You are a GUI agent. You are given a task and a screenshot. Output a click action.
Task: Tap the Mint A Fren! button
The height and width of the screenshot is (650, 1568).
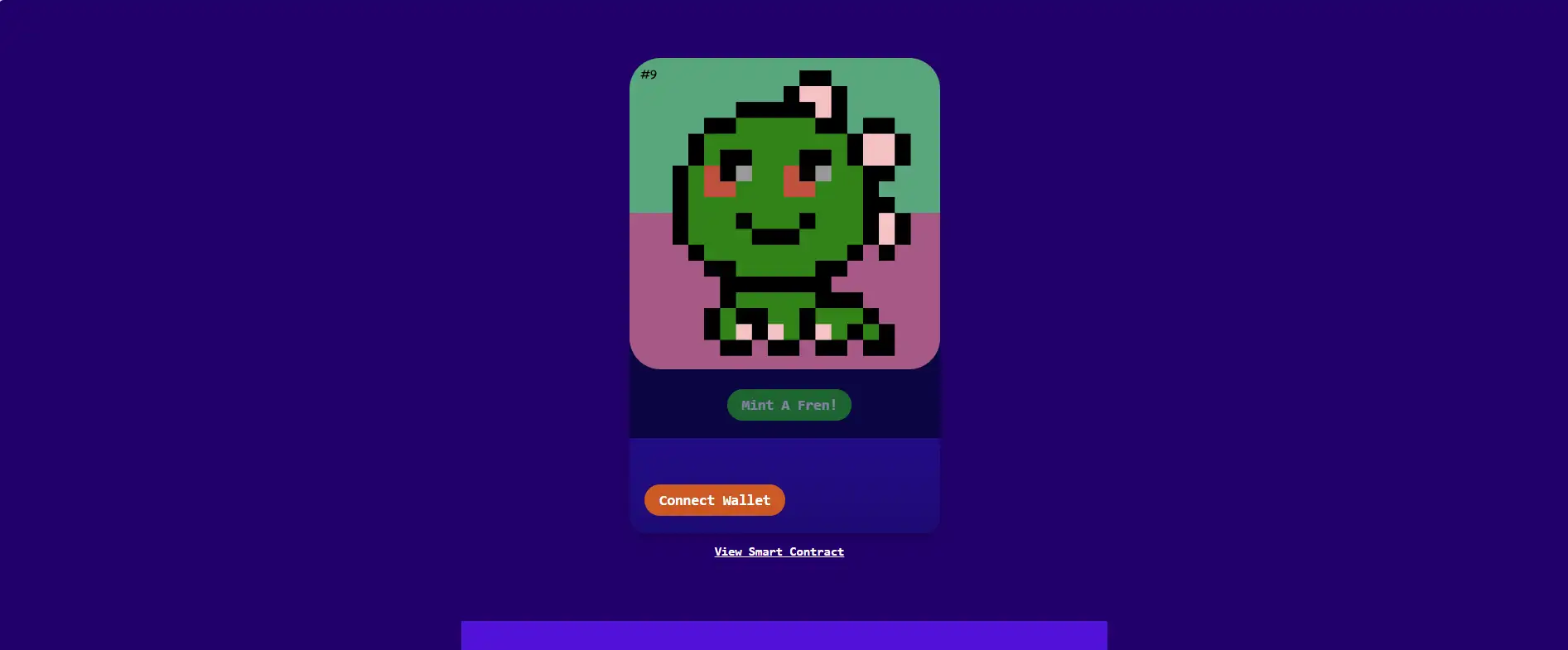789,405
